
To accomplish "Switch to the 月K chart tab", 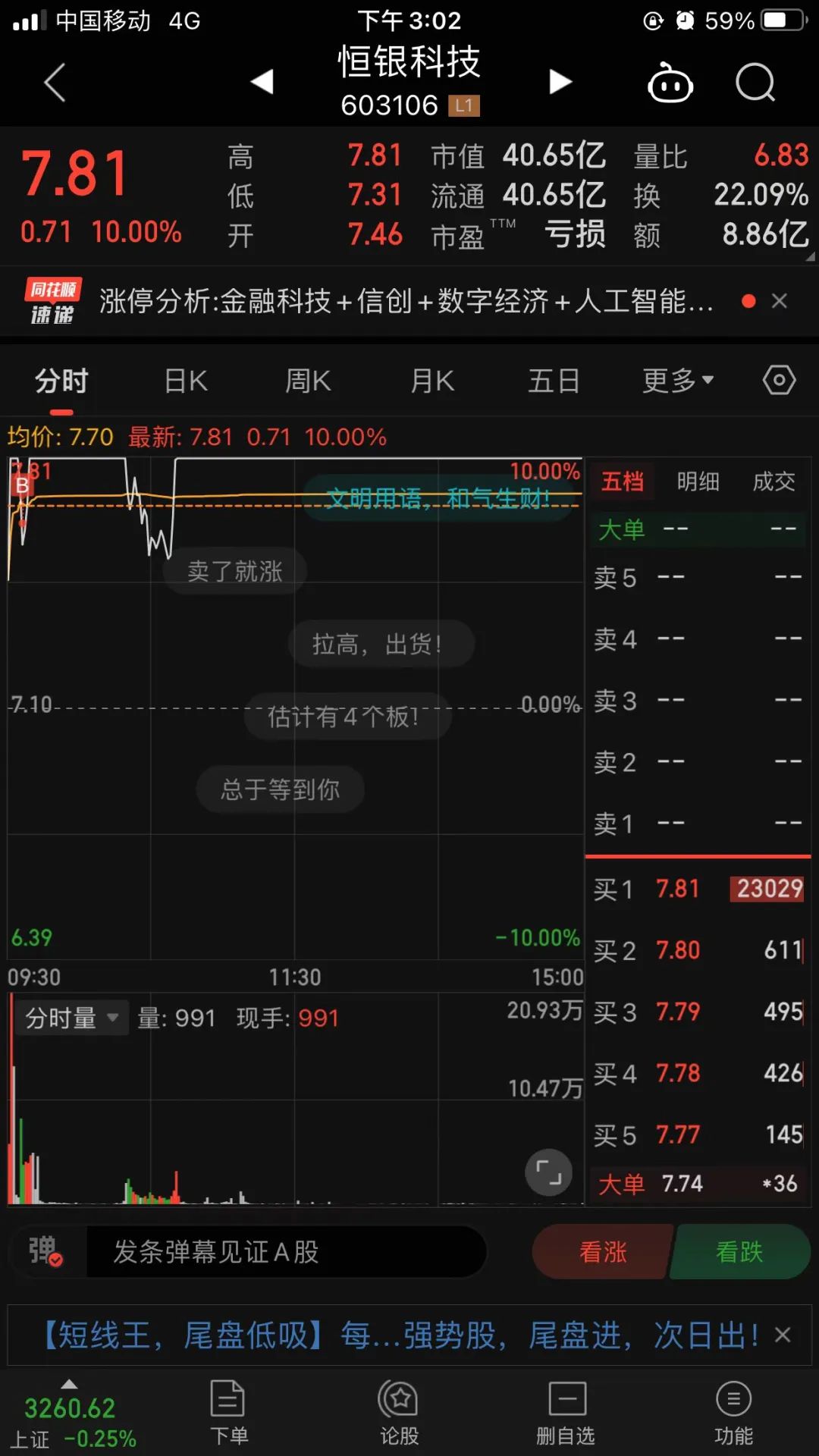I will (432, 381).
